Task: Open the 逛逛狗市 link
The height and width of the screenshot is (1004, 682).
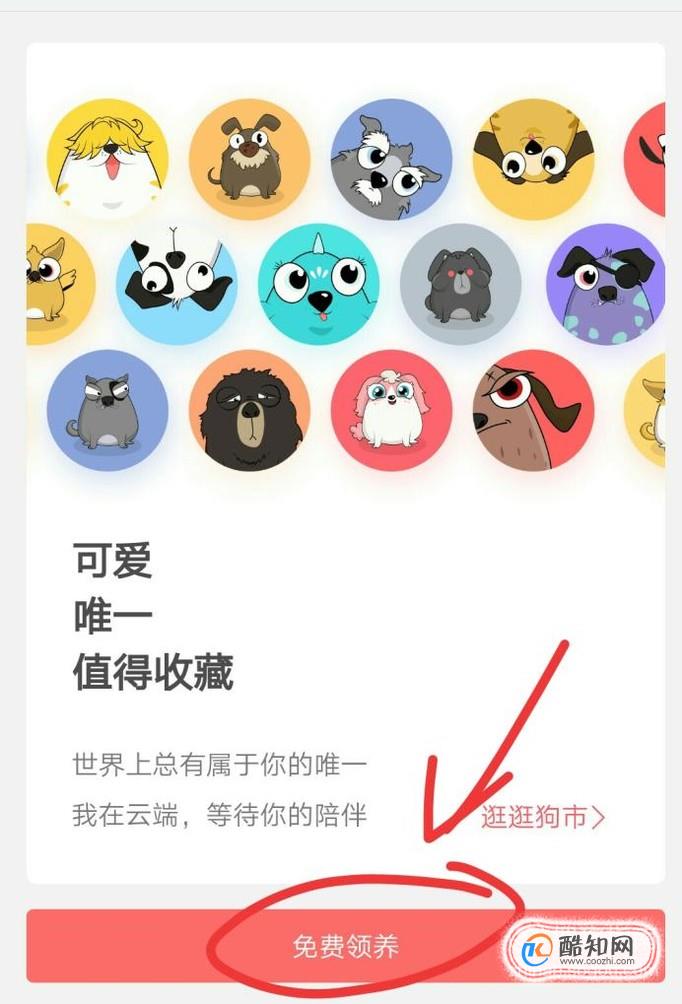Action: pos(543,816)
